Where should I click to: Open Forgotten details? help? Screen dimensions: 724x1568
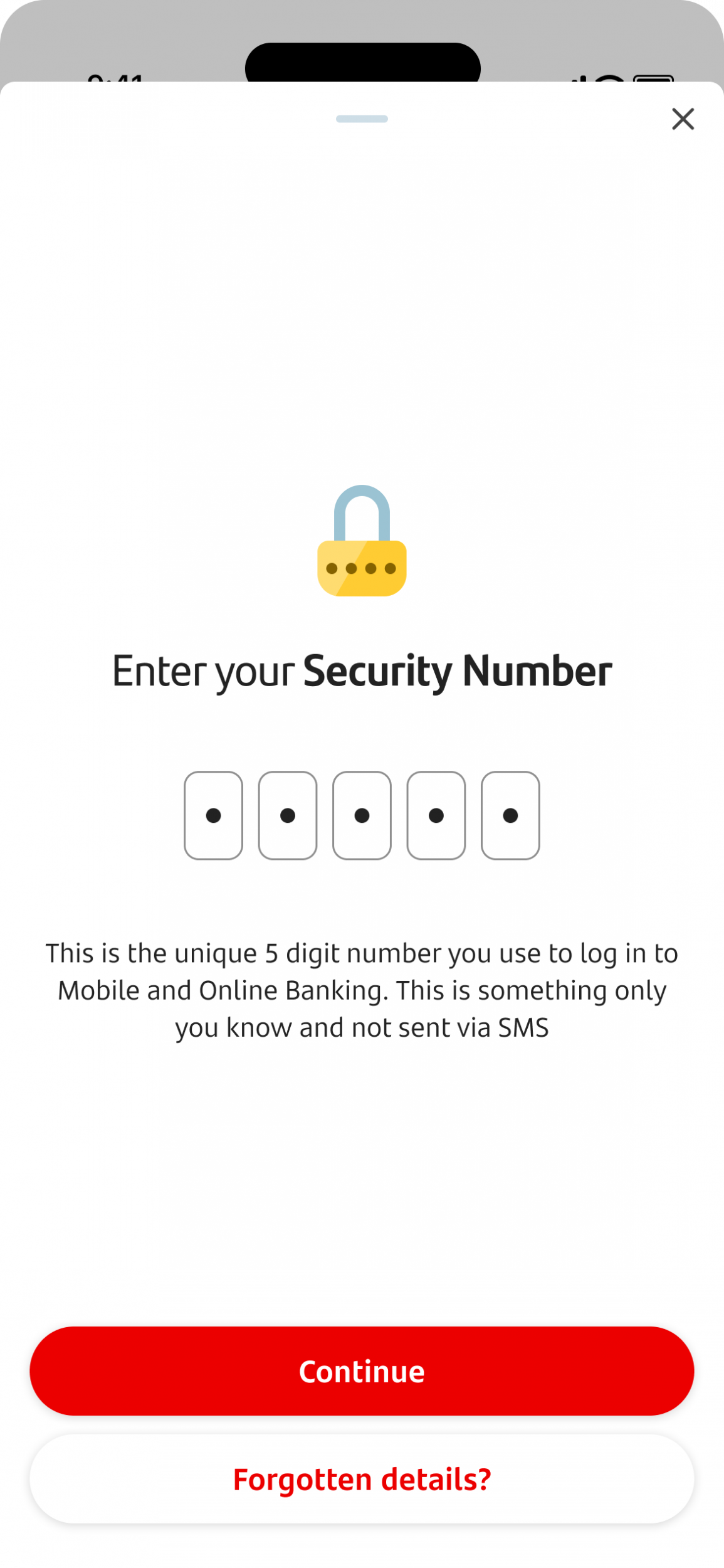pyautogui.click(x=362, y=1479)
